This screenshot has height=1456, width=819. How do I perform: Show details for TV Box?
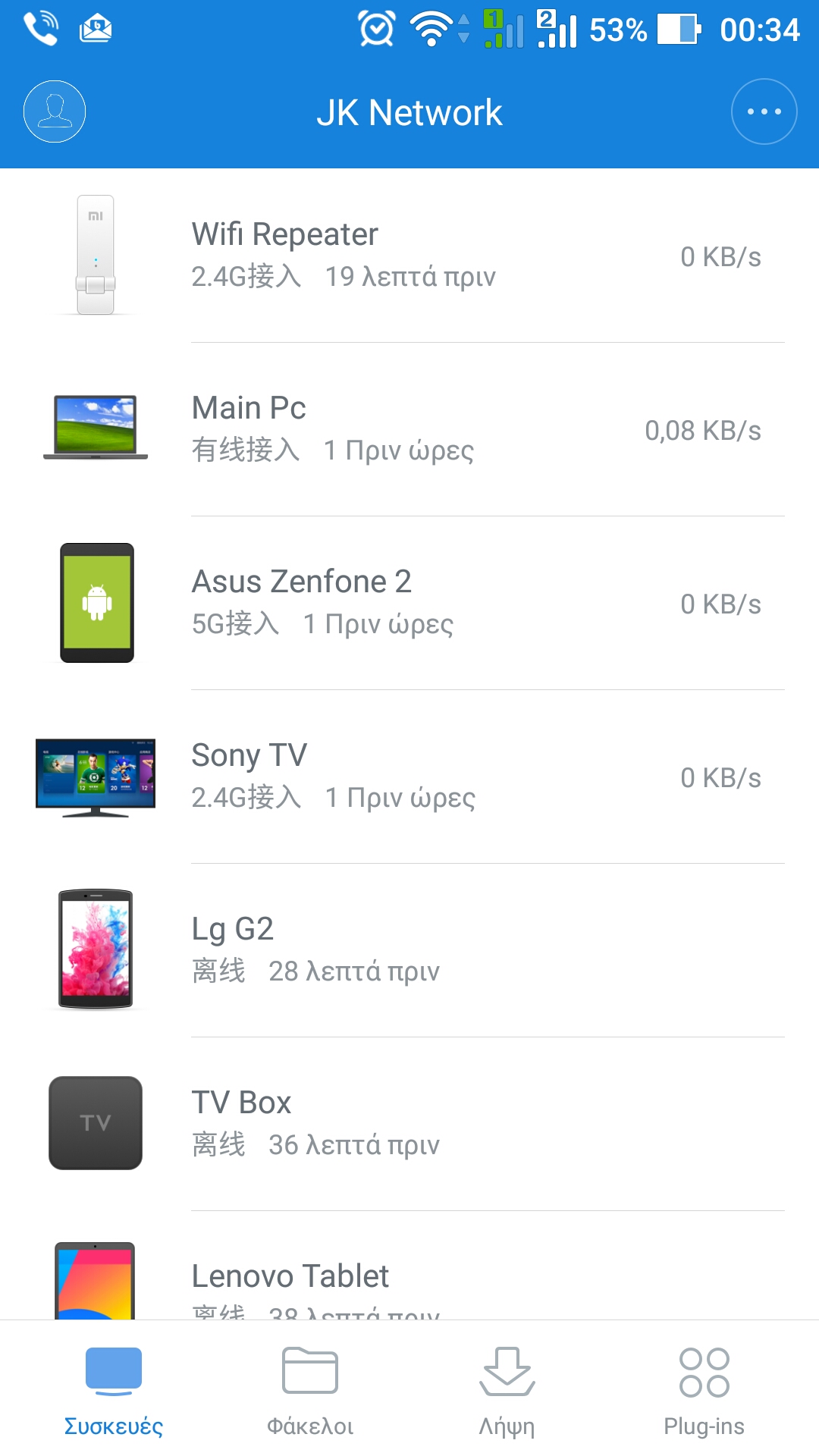409,1124
